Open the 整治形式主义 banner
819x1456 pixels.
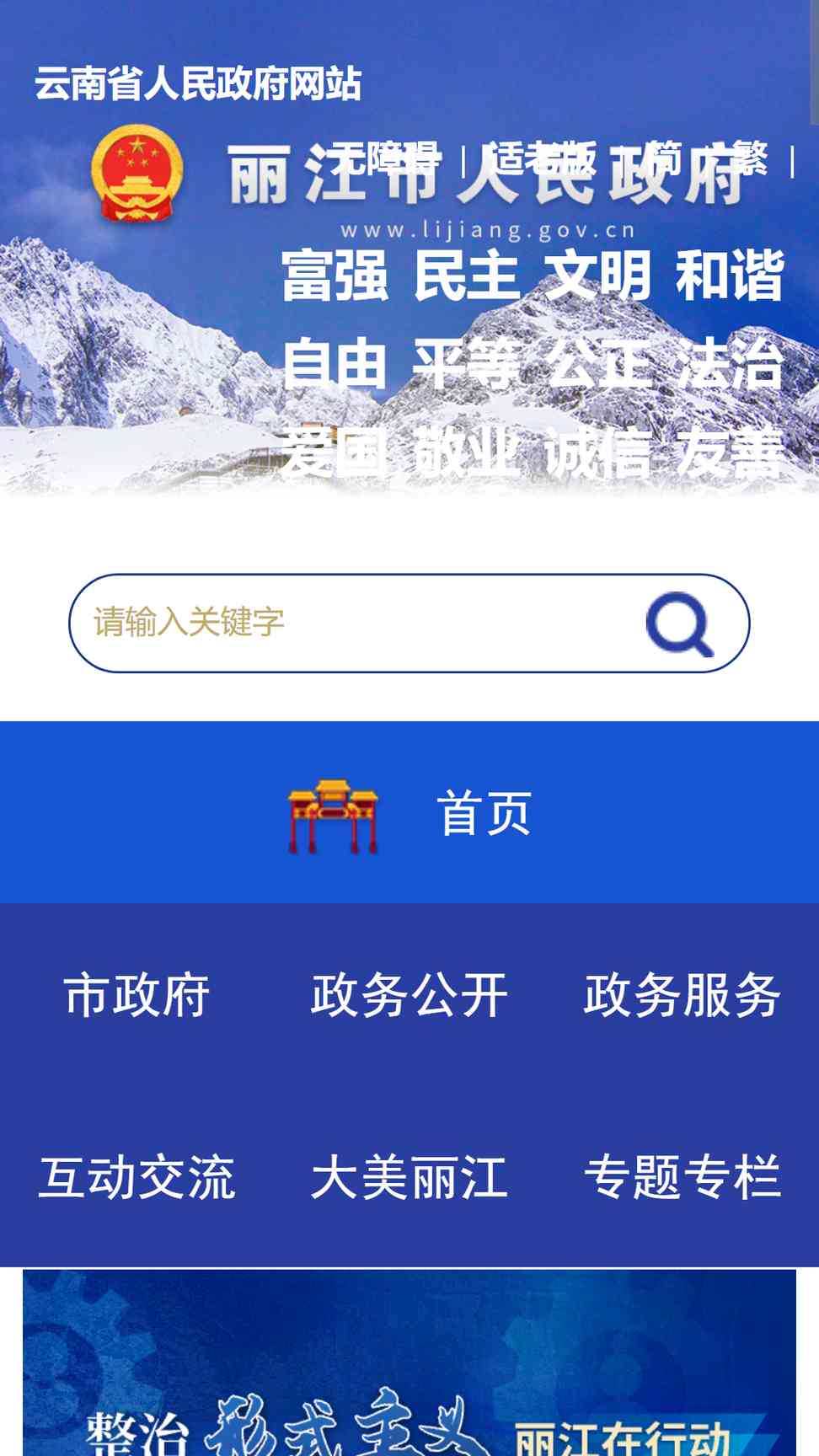[x=409, y=1363]
